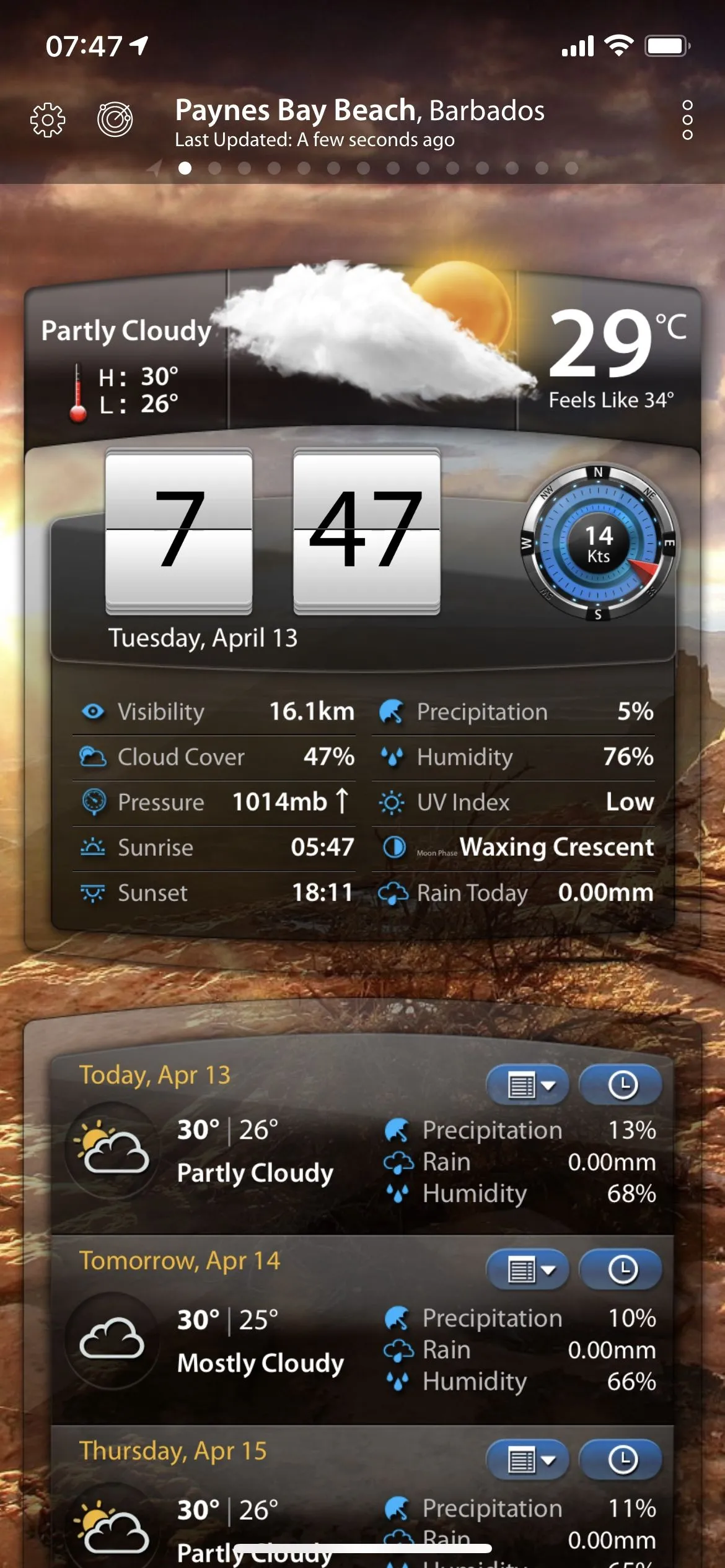
Task: Expand details dropdown for Today, Apr 13
Action: pyautogui.click(x=528, y=1085)
